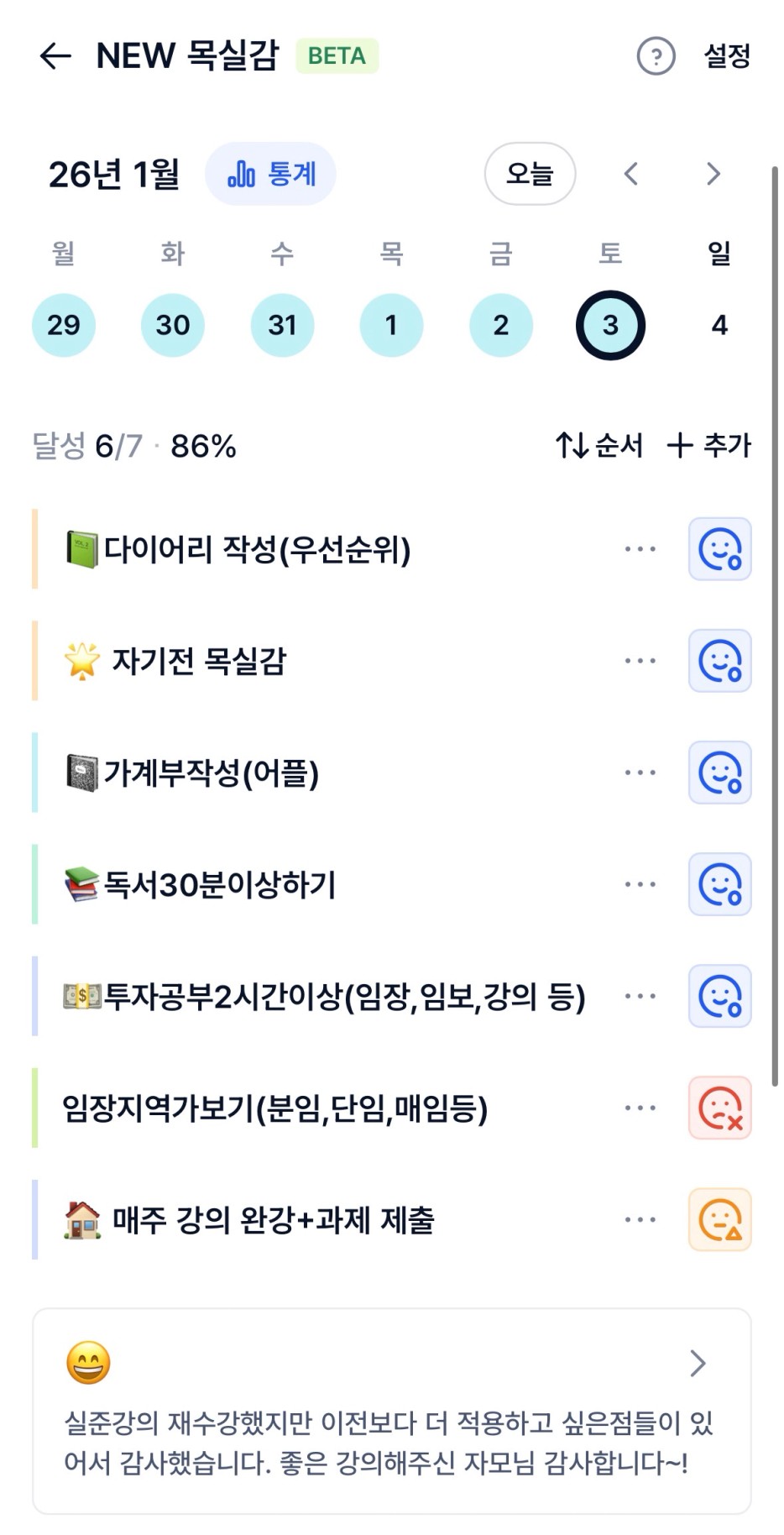Change partial status of 매주 강의 완강+과제 제출

[719, 1219]
